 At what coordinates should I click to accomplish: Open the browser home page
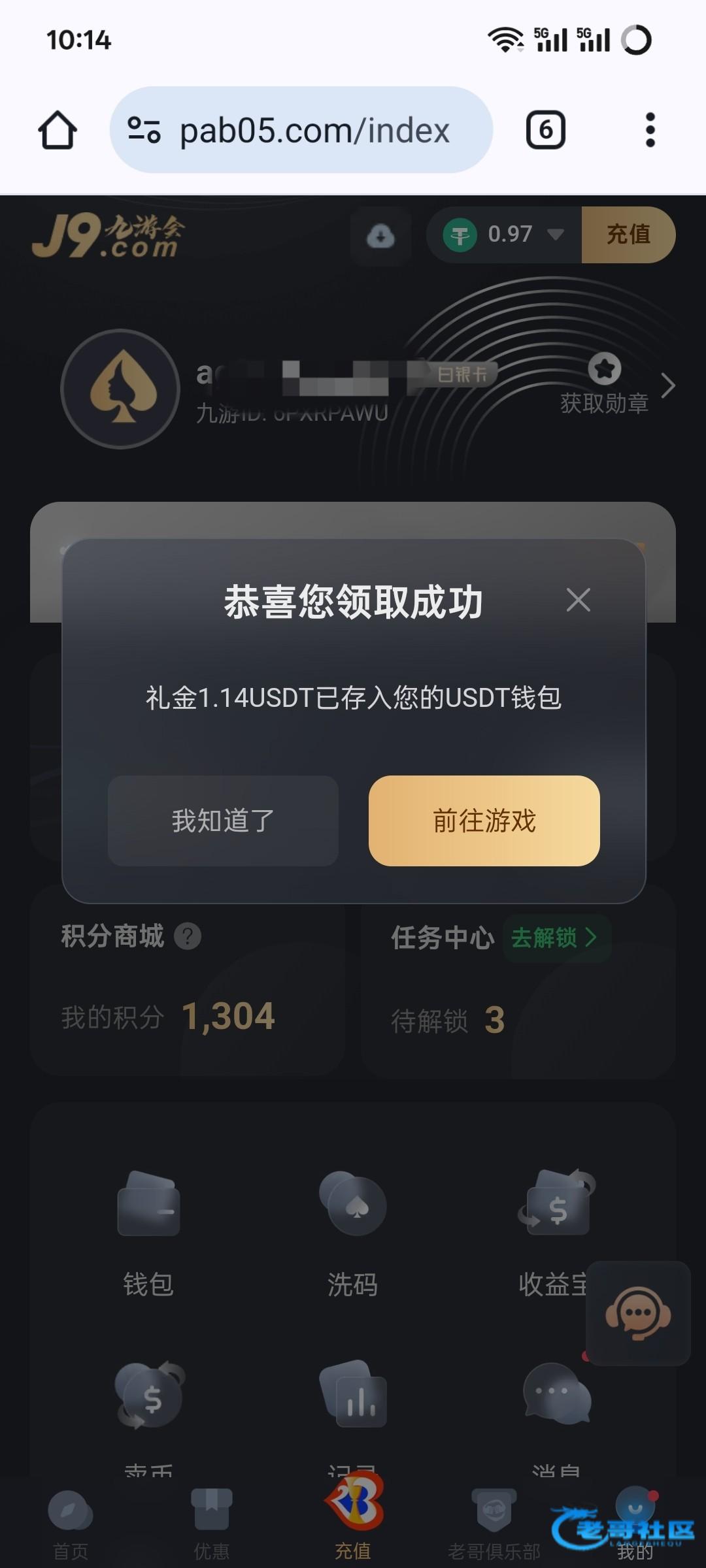click(58, 130)
